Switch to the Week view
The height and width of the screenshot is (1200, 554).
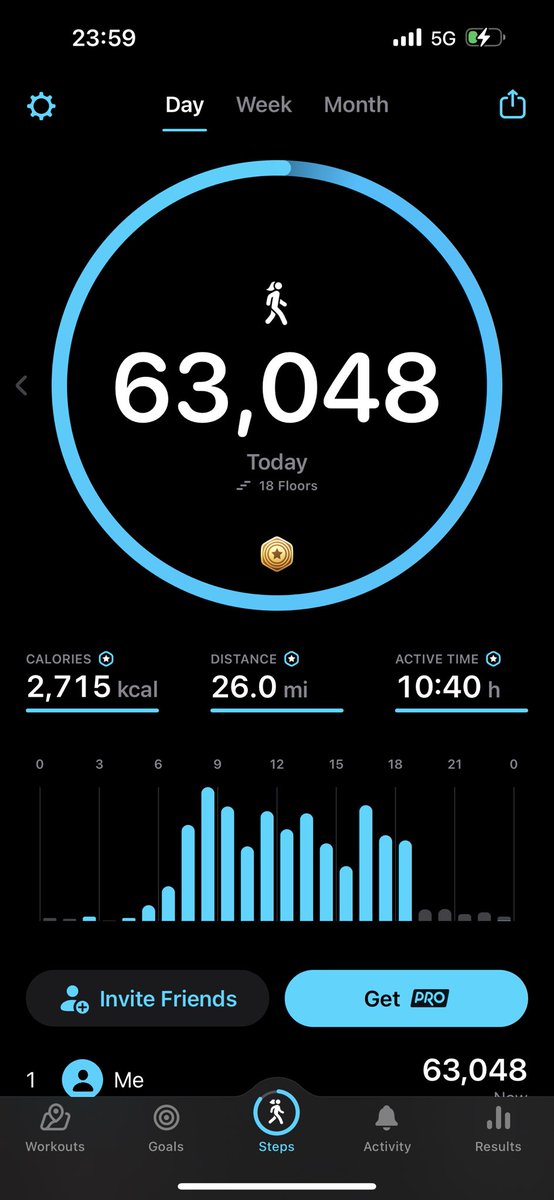pos(264,105)
